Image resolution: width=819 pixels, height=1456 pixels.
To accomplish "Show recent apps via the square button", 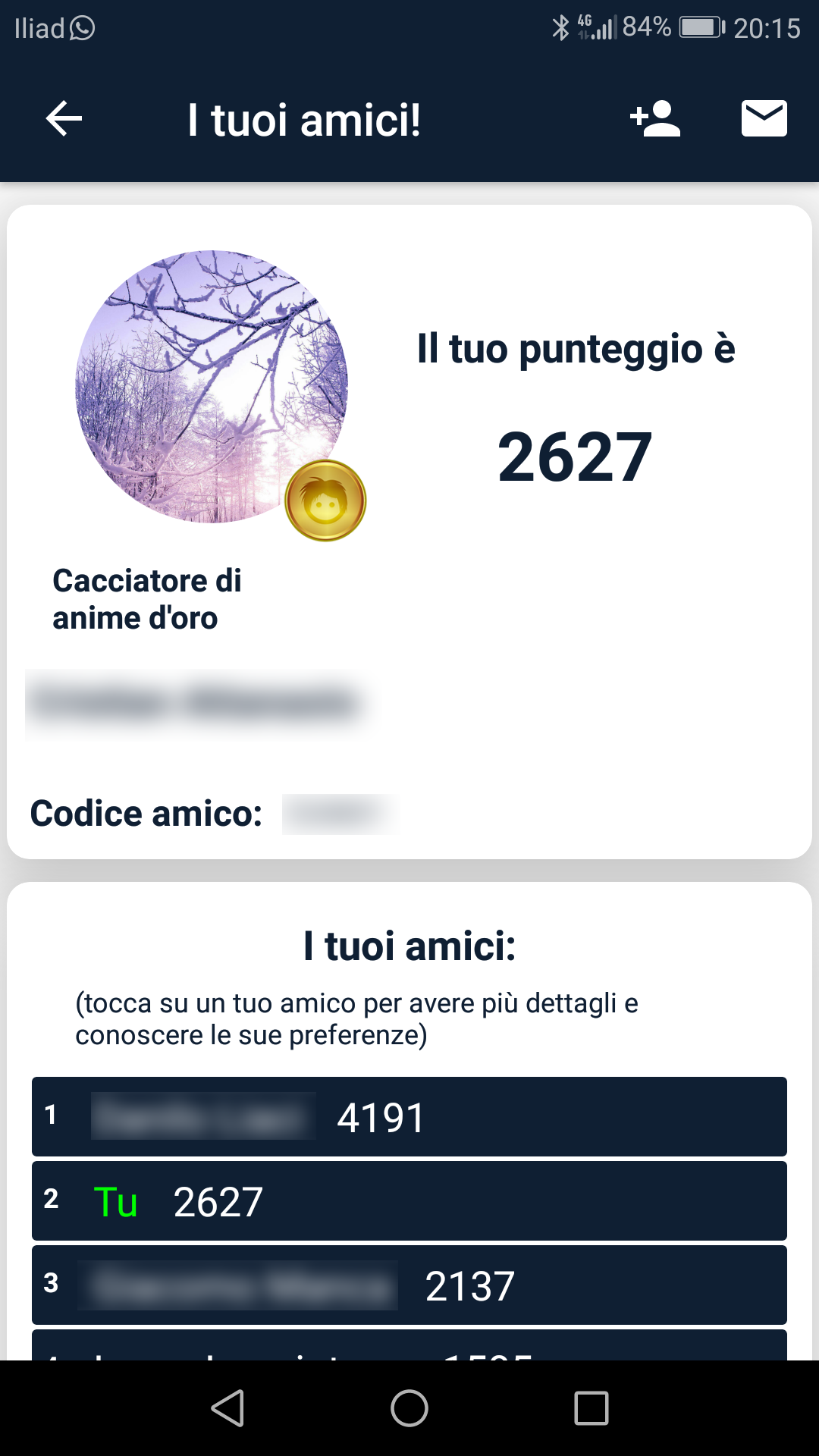I will click(x=591, y=1408).
